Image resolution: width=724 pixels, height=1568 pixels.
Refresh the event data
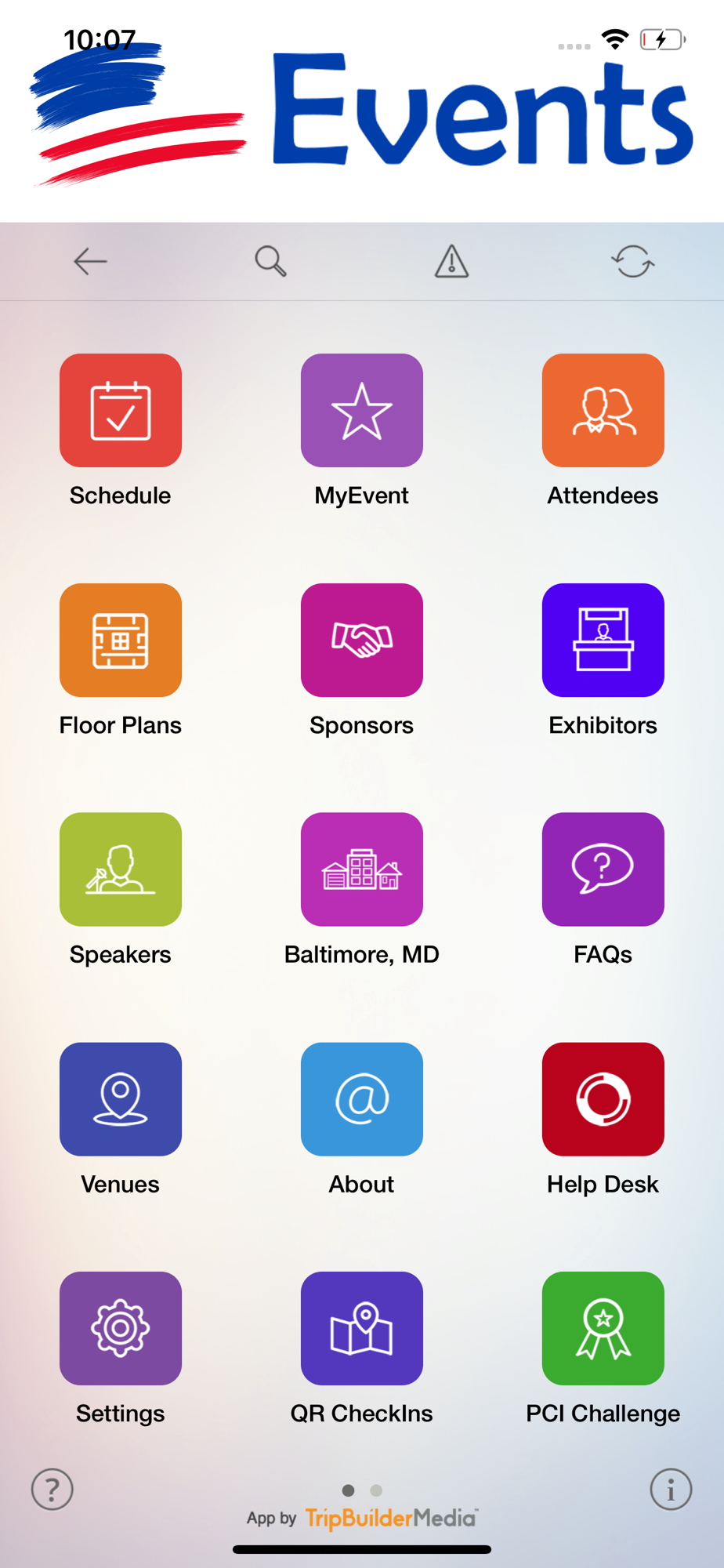pyautogui.click(x=633, y=261)
